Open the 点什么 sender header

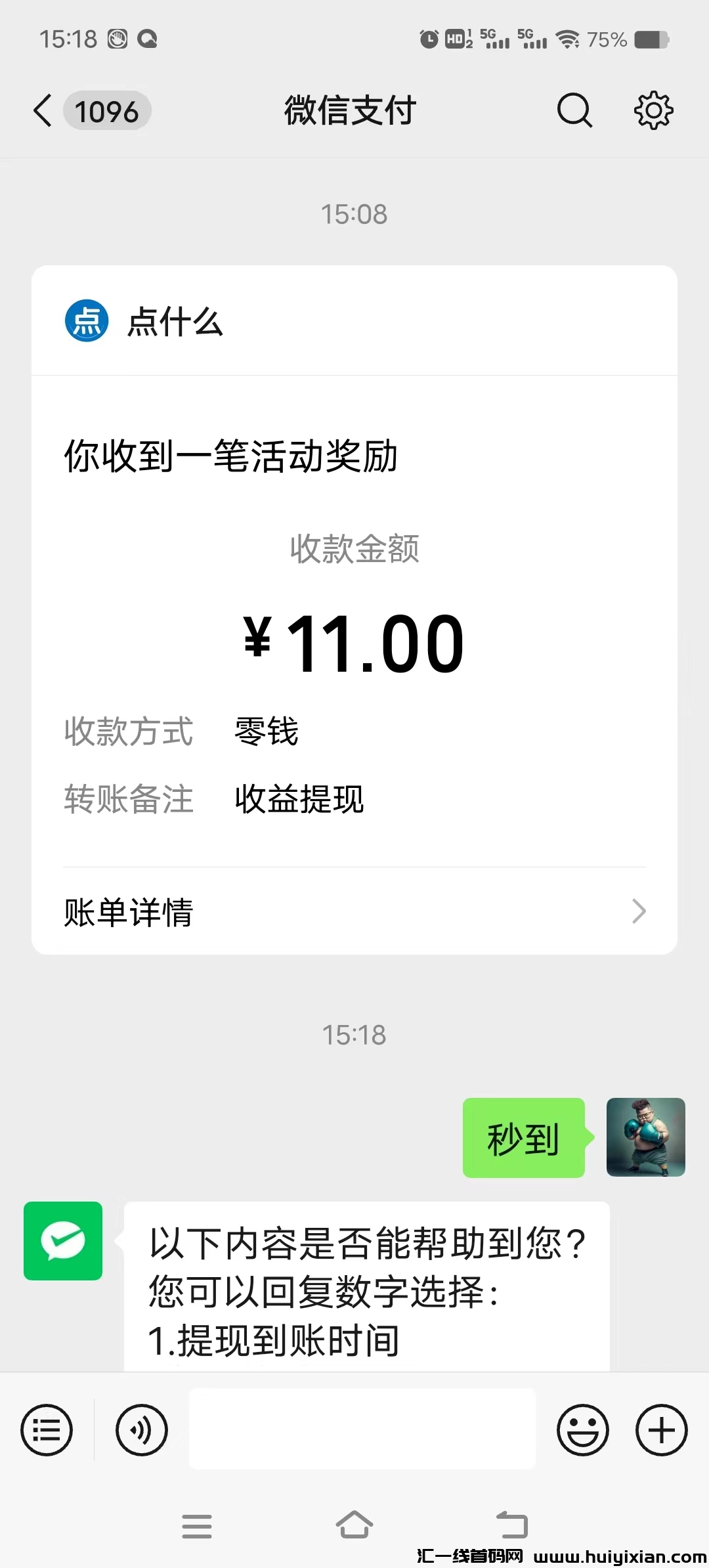click(x=144, y=322)
